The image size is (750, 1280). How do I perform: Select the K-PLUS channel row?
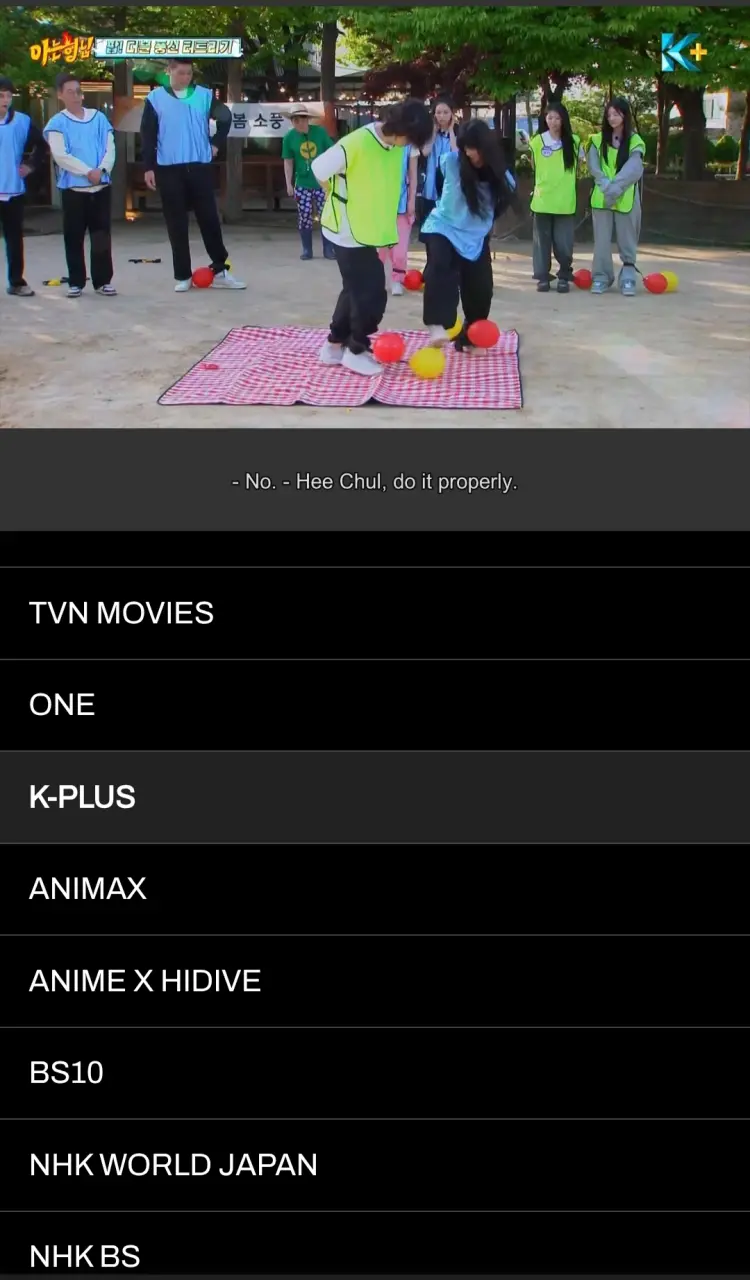[x=375, y=797]
